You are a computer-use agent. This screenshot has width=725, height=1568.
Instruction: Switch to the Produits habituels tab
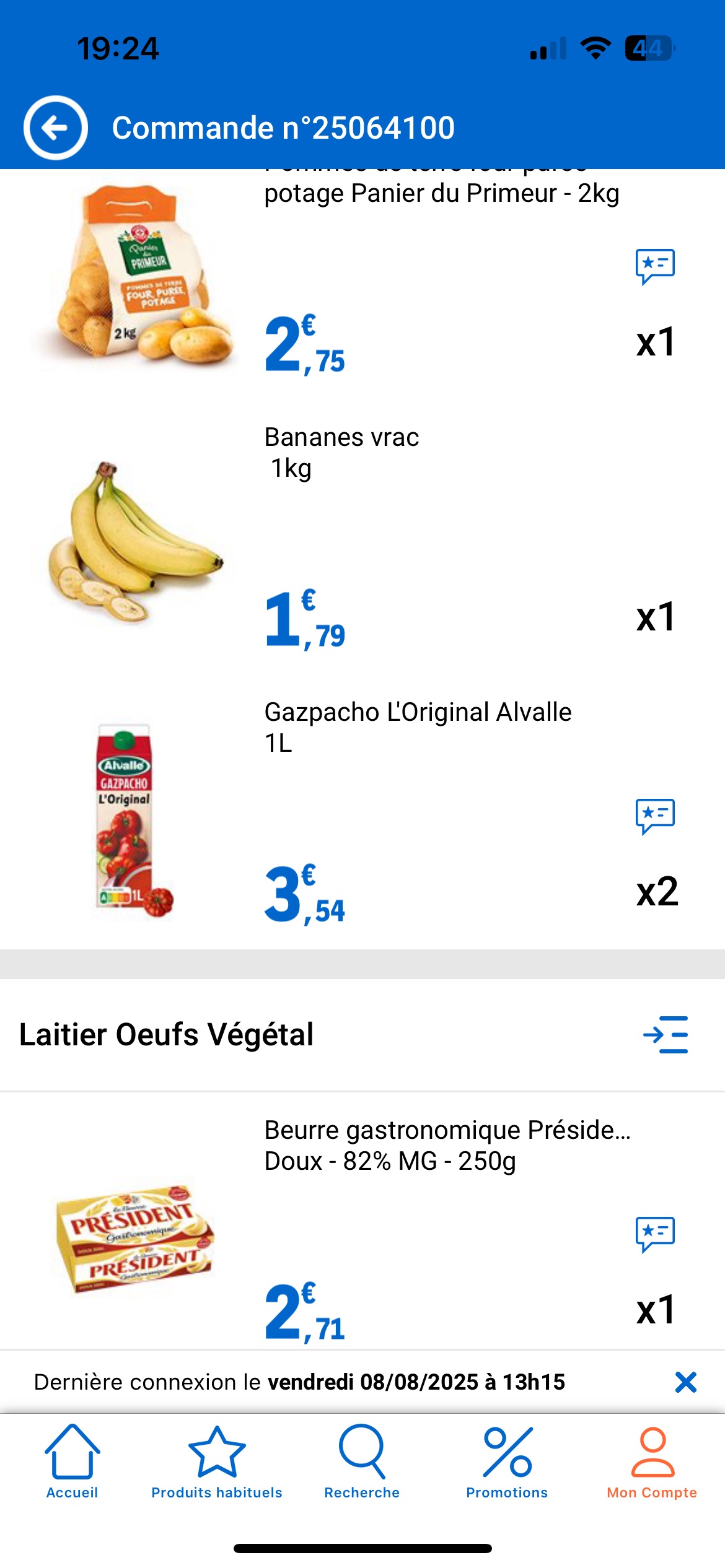(217, 1461)
